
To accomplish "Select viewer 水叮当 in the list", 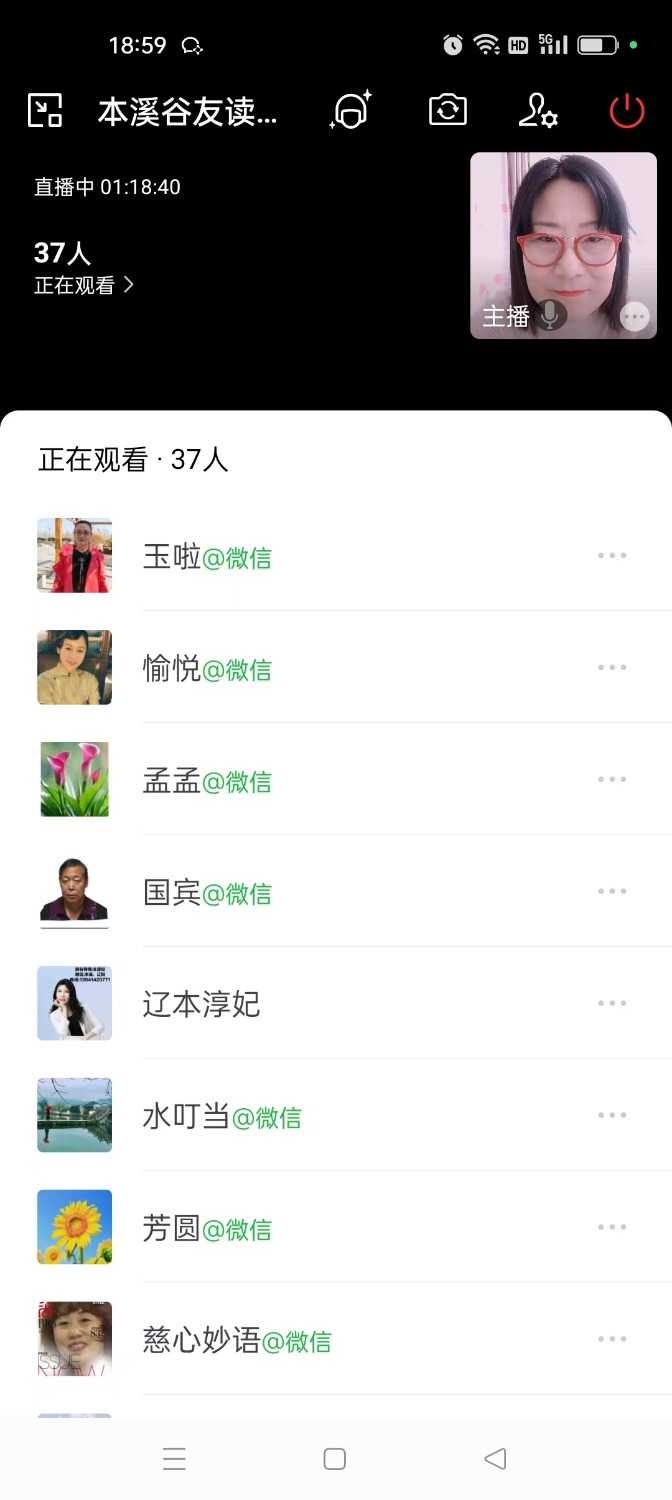I will pyautogui.click(x=220, y=1116).
